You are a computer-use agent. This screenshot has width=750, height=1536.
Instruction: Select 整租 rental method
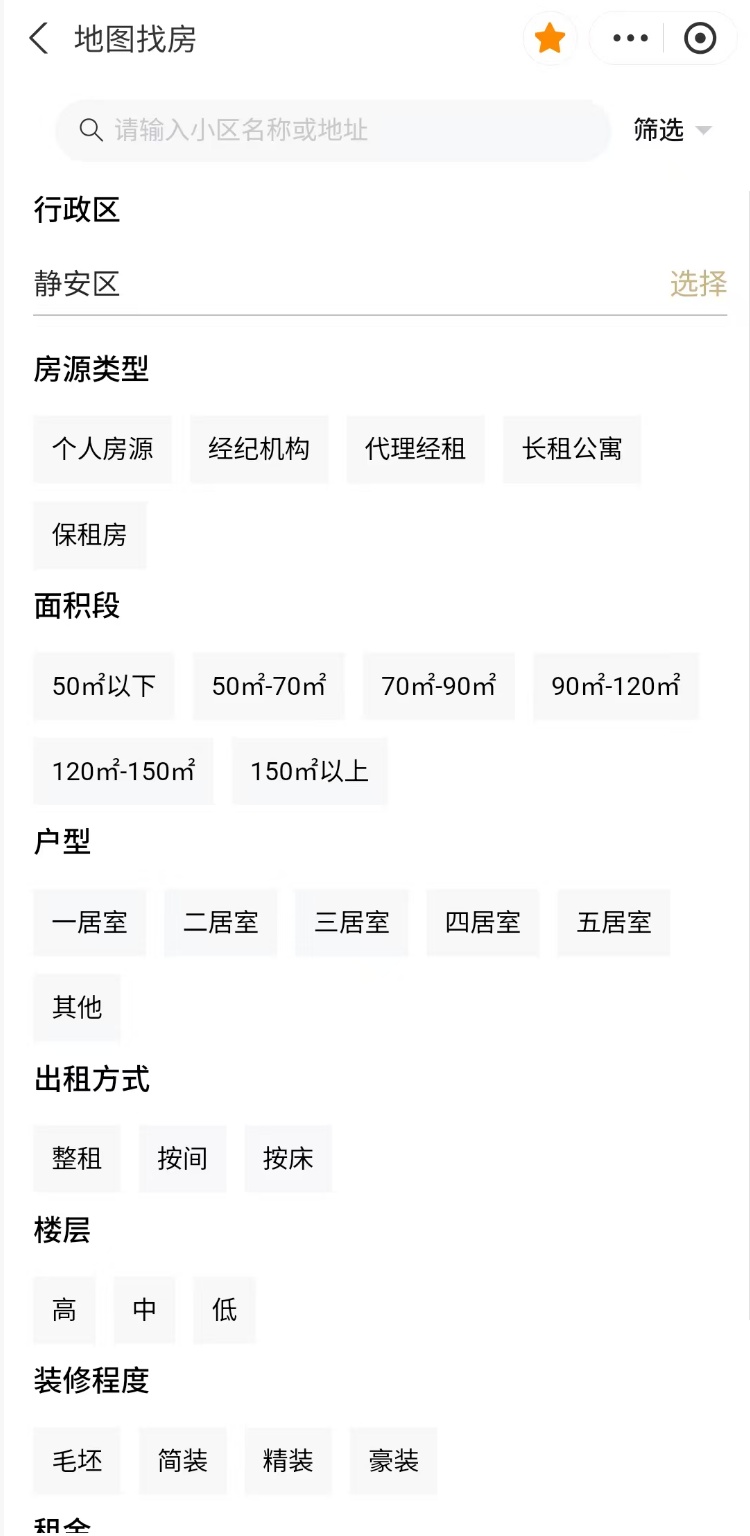[77, 1158]
